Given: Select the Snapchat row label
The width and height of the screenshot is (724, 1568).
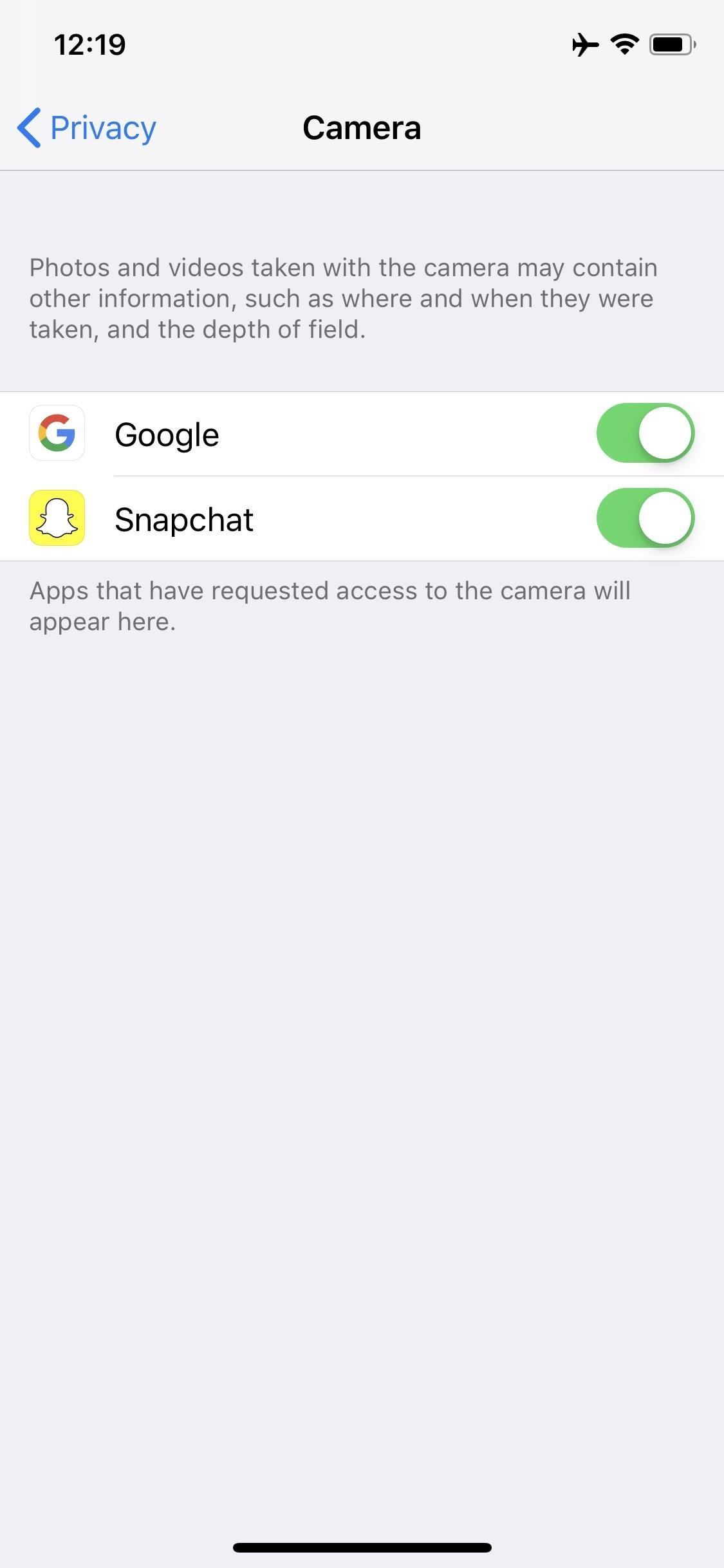Looking at the screenshot, I should click(x=184, y=518).
